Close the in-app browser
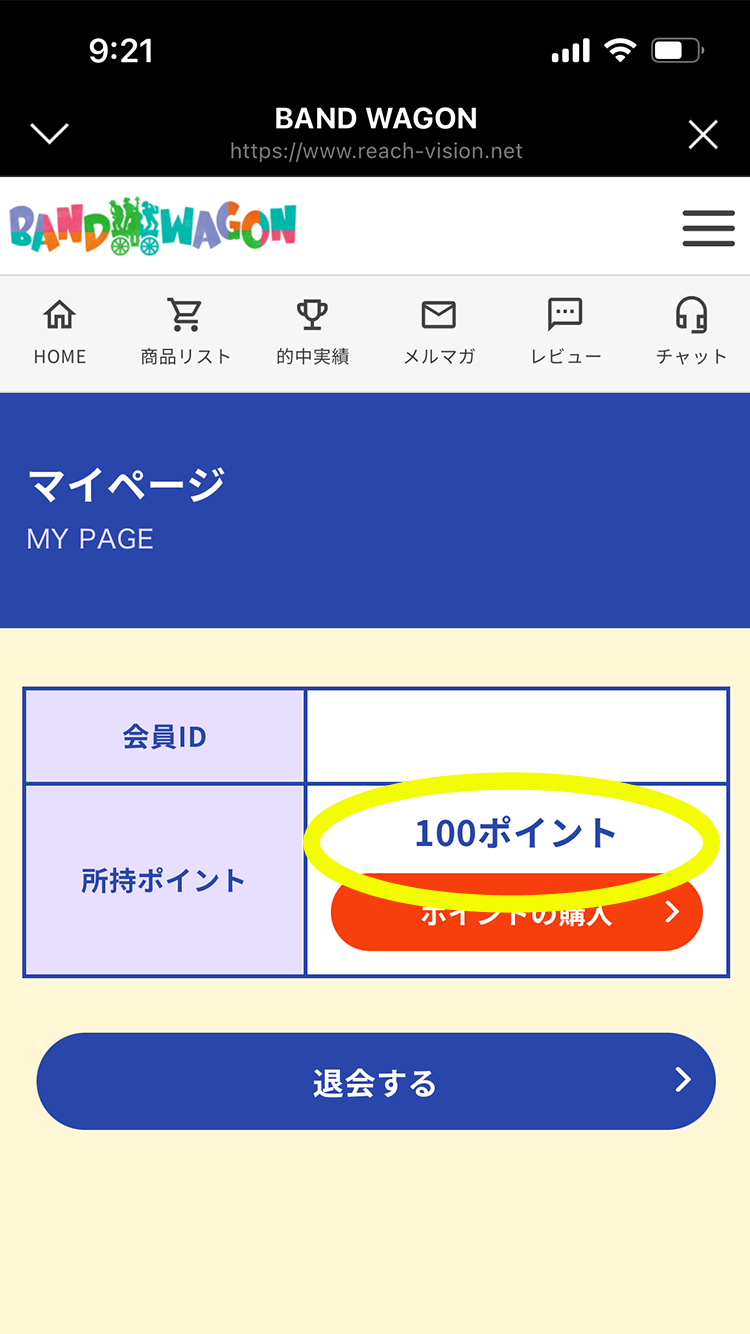Viewport: 750px width, 1334px height. 703,134
